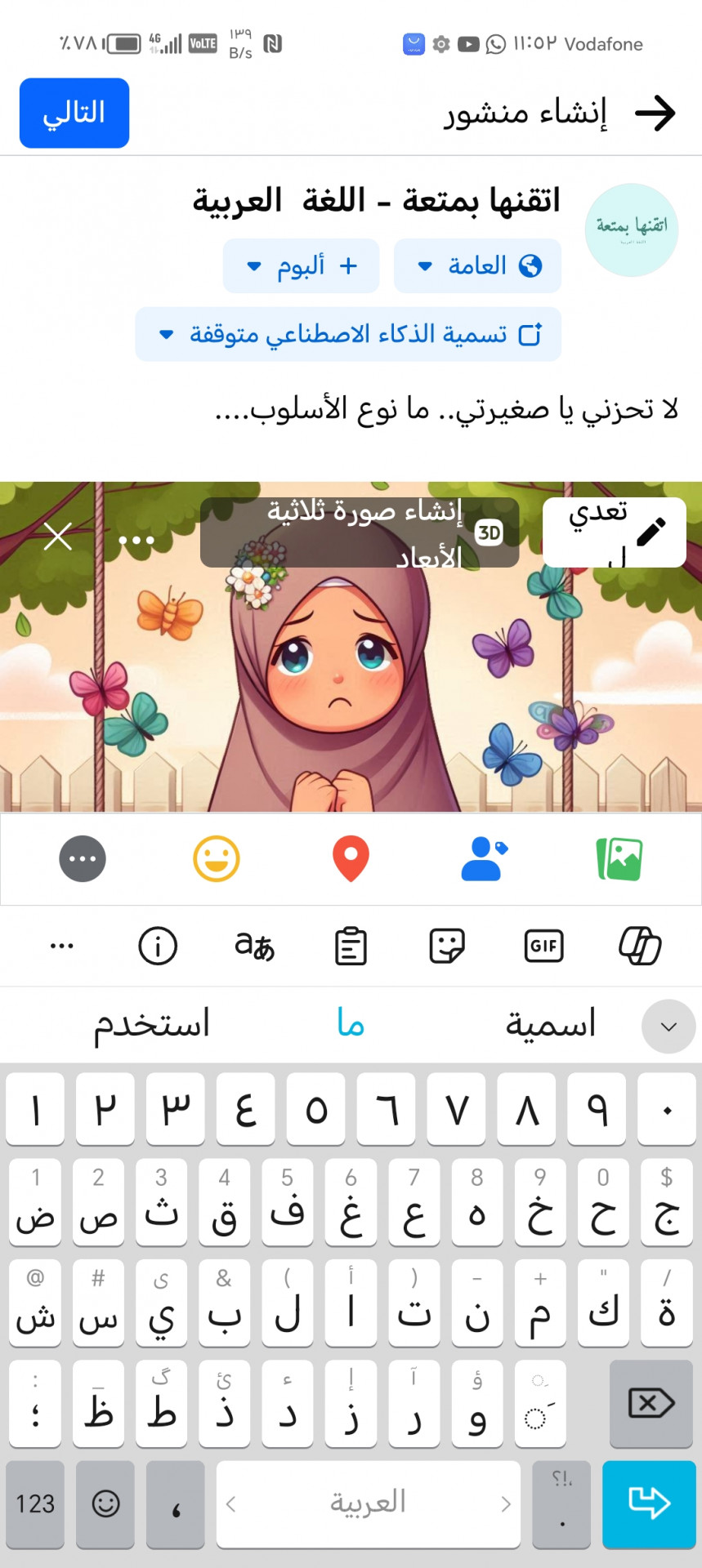This screenshot has height=1568, width=702.
Task: Open the photo's three-dot options
Action: [x=136, y=540]
